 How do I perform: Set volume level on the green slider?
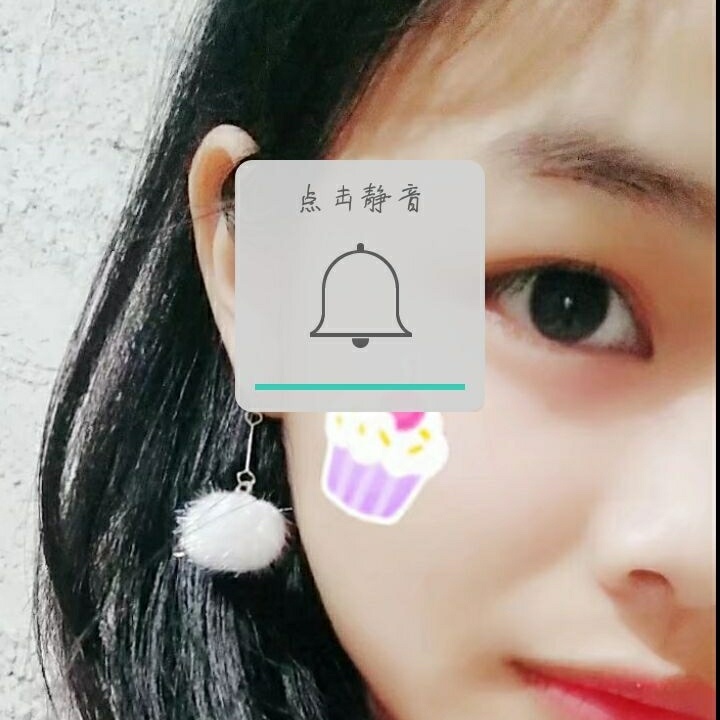pos(360,386)
